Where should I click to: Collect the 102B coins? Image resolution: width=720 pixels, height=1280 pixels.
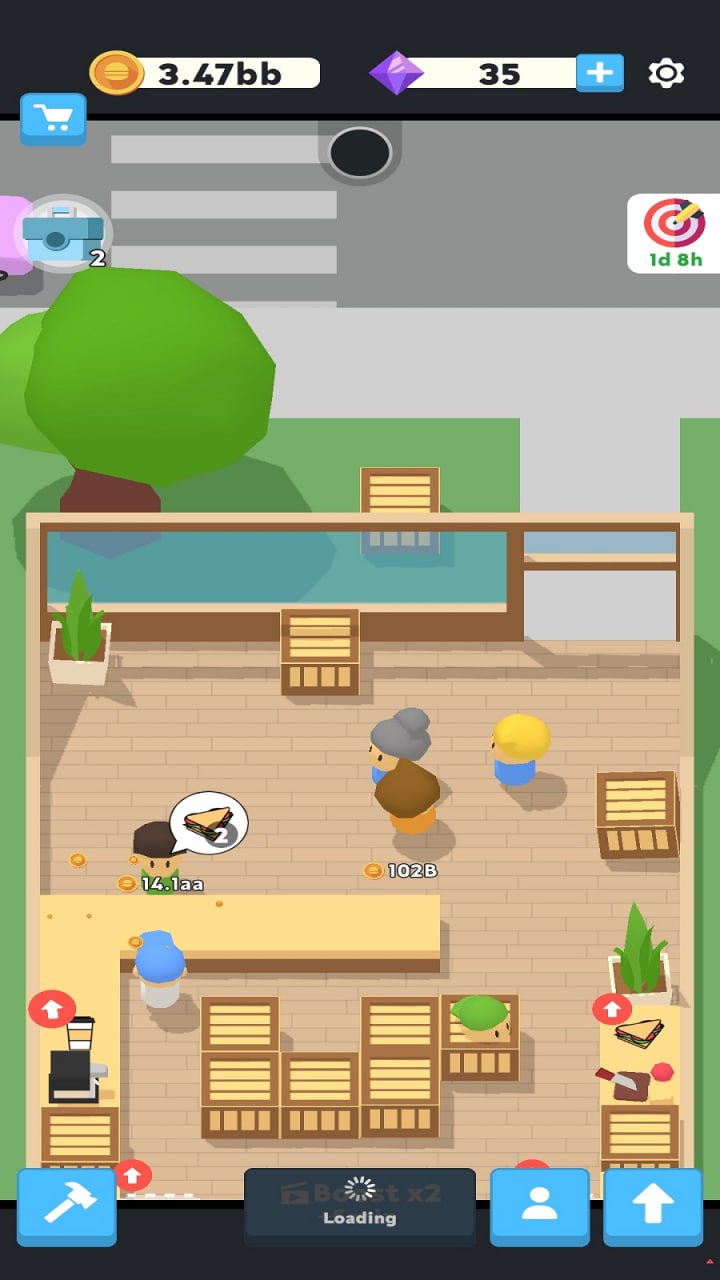[x=400, y=871]
